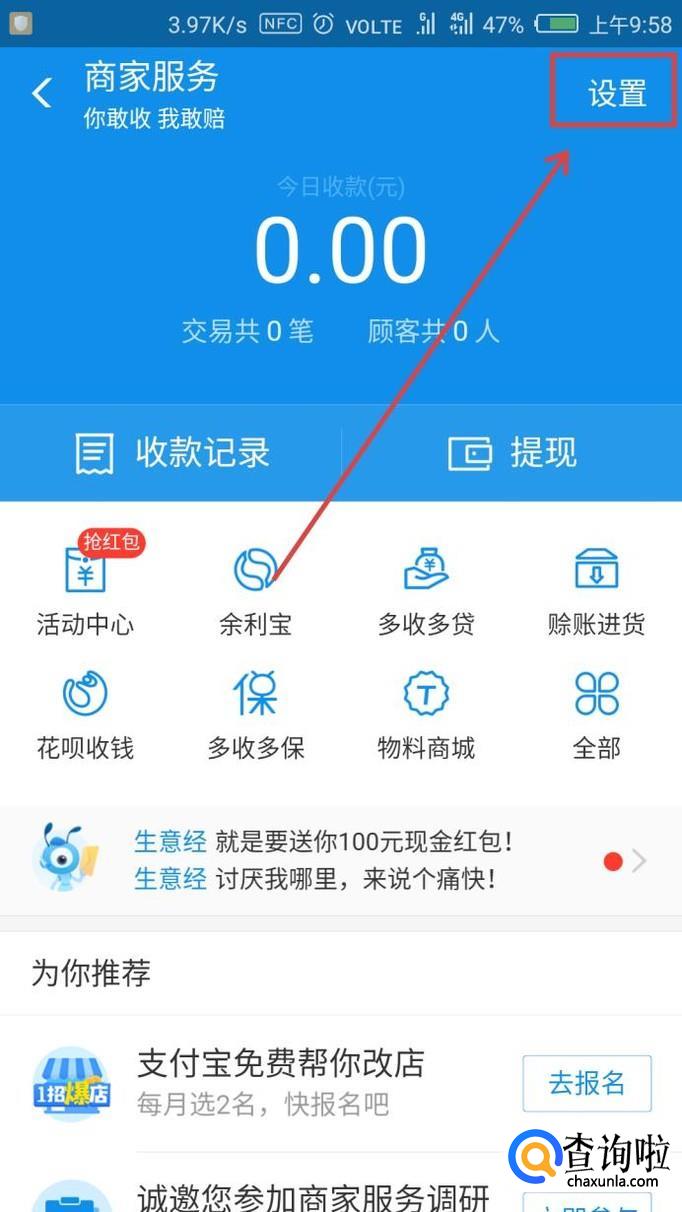Go back using the top-left arrow
The height and width of the screenshot is (1212, 682).
[41, 94]
